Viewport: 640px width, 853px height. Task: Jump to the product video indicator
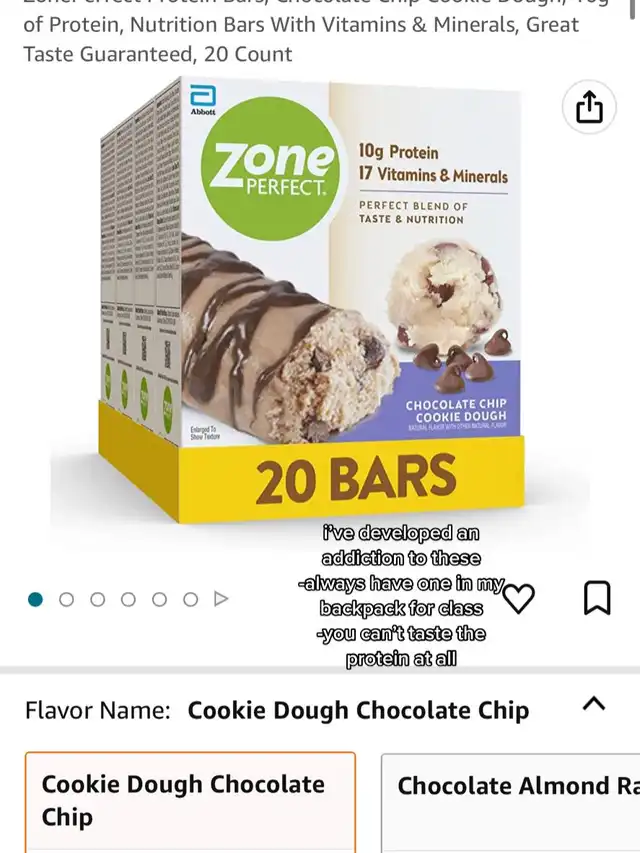pos(221,599)
